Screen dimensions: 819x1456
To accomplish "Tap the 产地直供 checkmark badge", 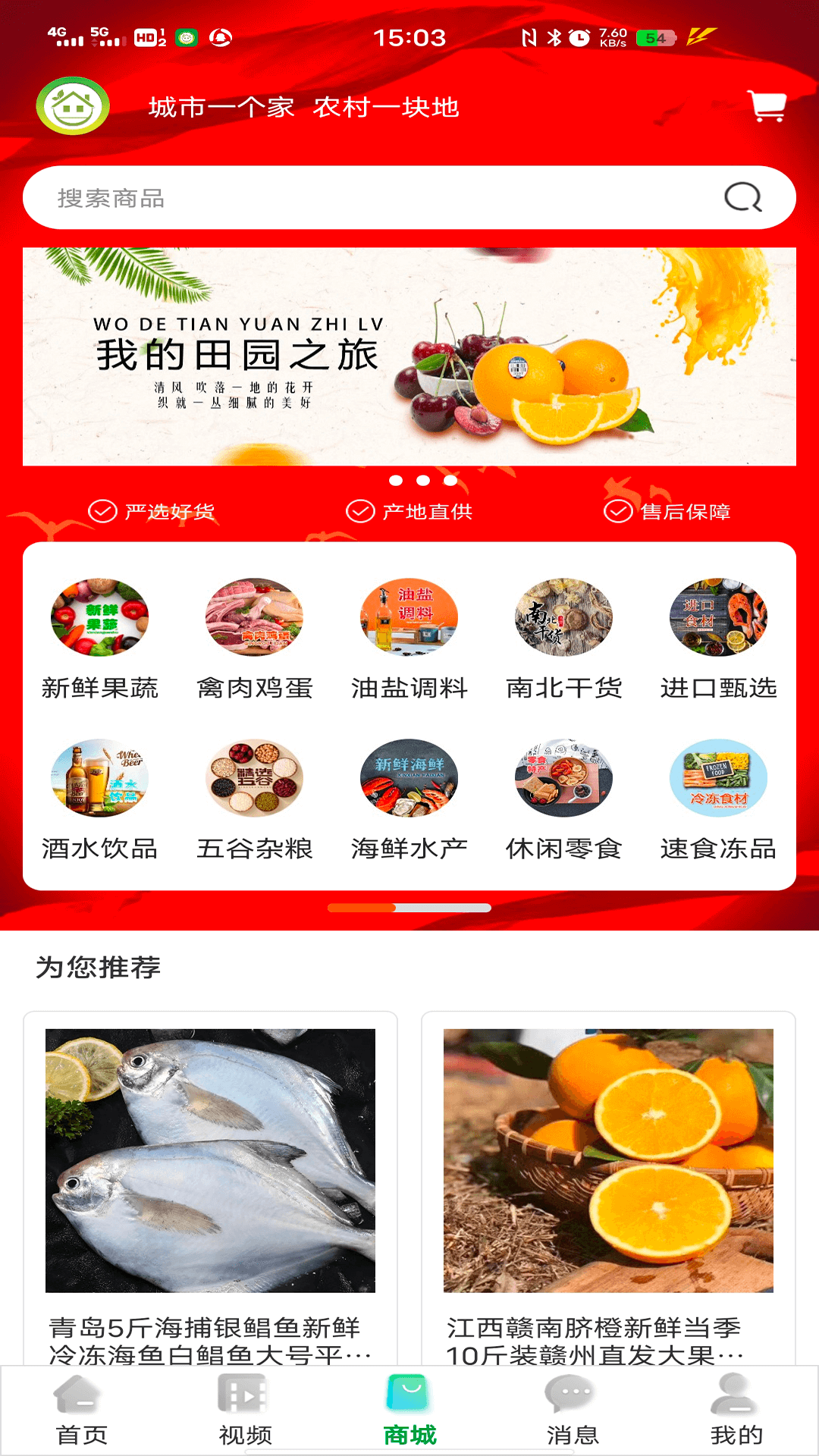I will click(360, 512).
